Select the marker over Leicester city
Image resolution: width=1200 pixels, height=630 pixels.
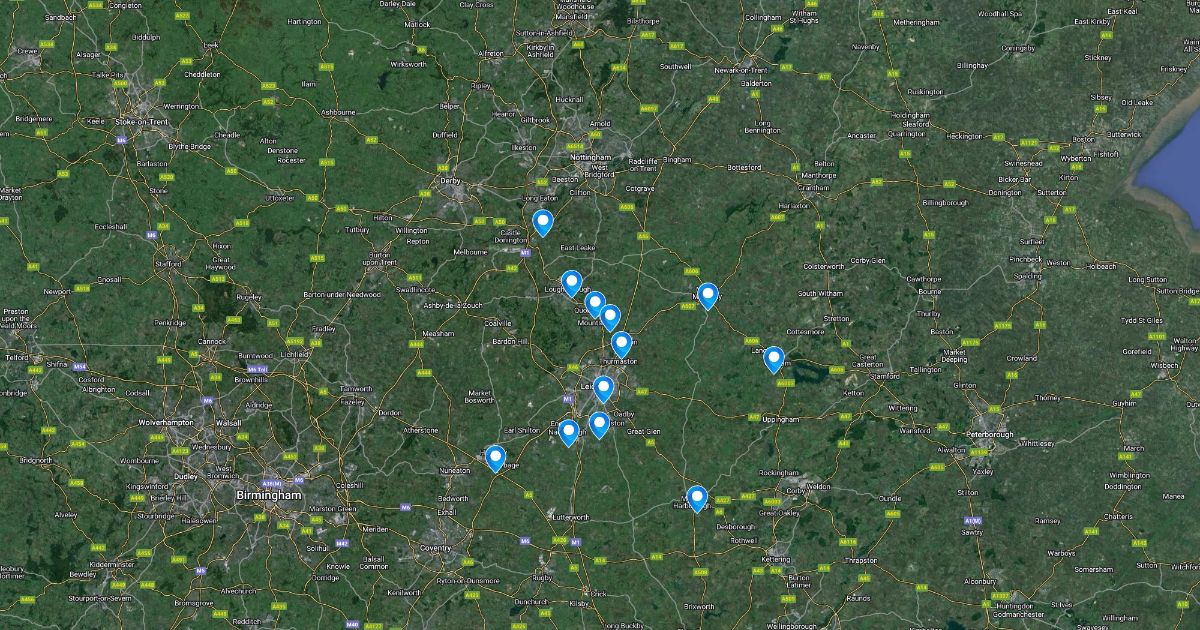pyautogui.click(x=603, y=388)
